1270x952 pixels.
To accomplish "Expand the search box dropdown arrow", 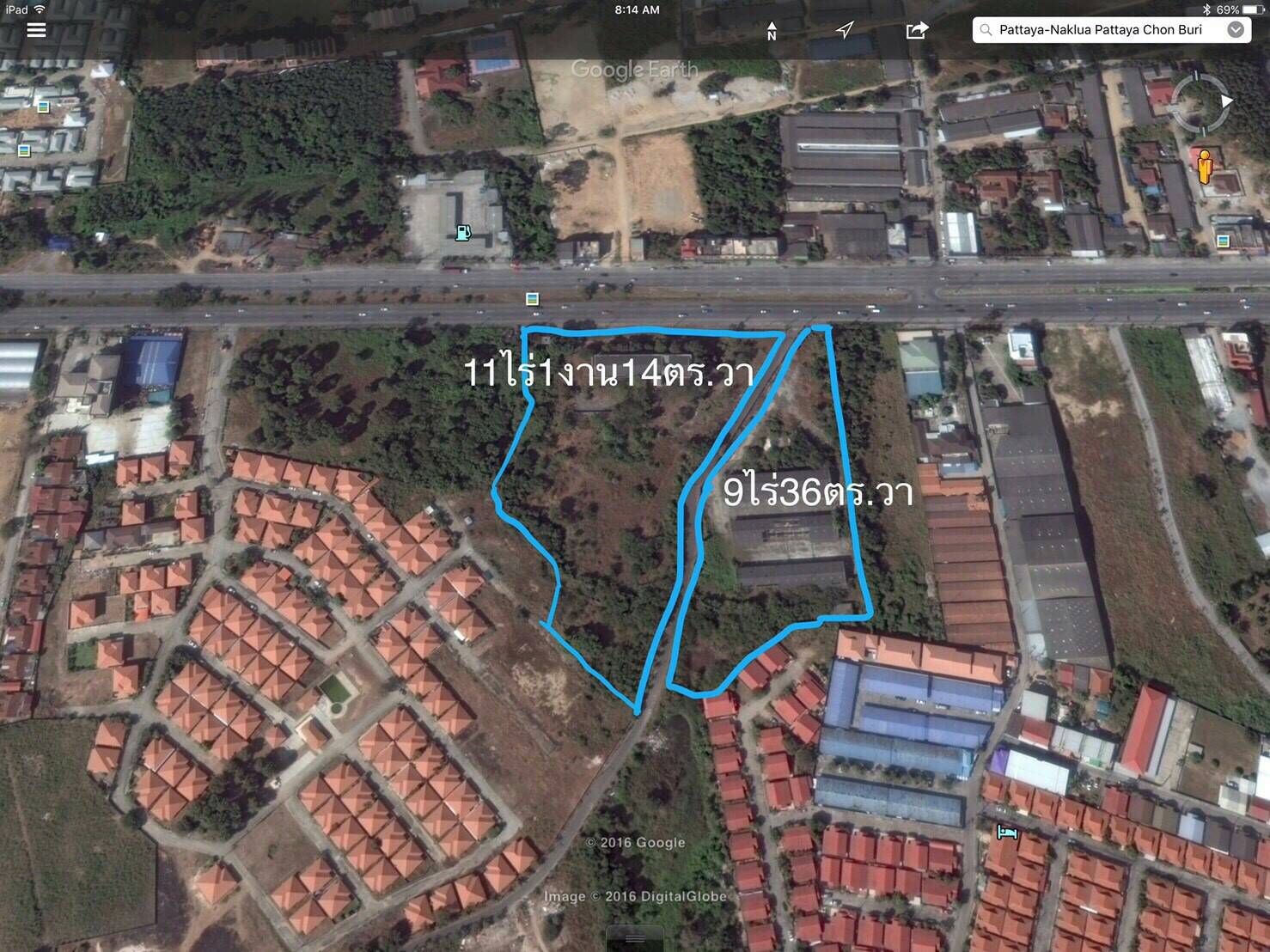I will [1236, 30].
